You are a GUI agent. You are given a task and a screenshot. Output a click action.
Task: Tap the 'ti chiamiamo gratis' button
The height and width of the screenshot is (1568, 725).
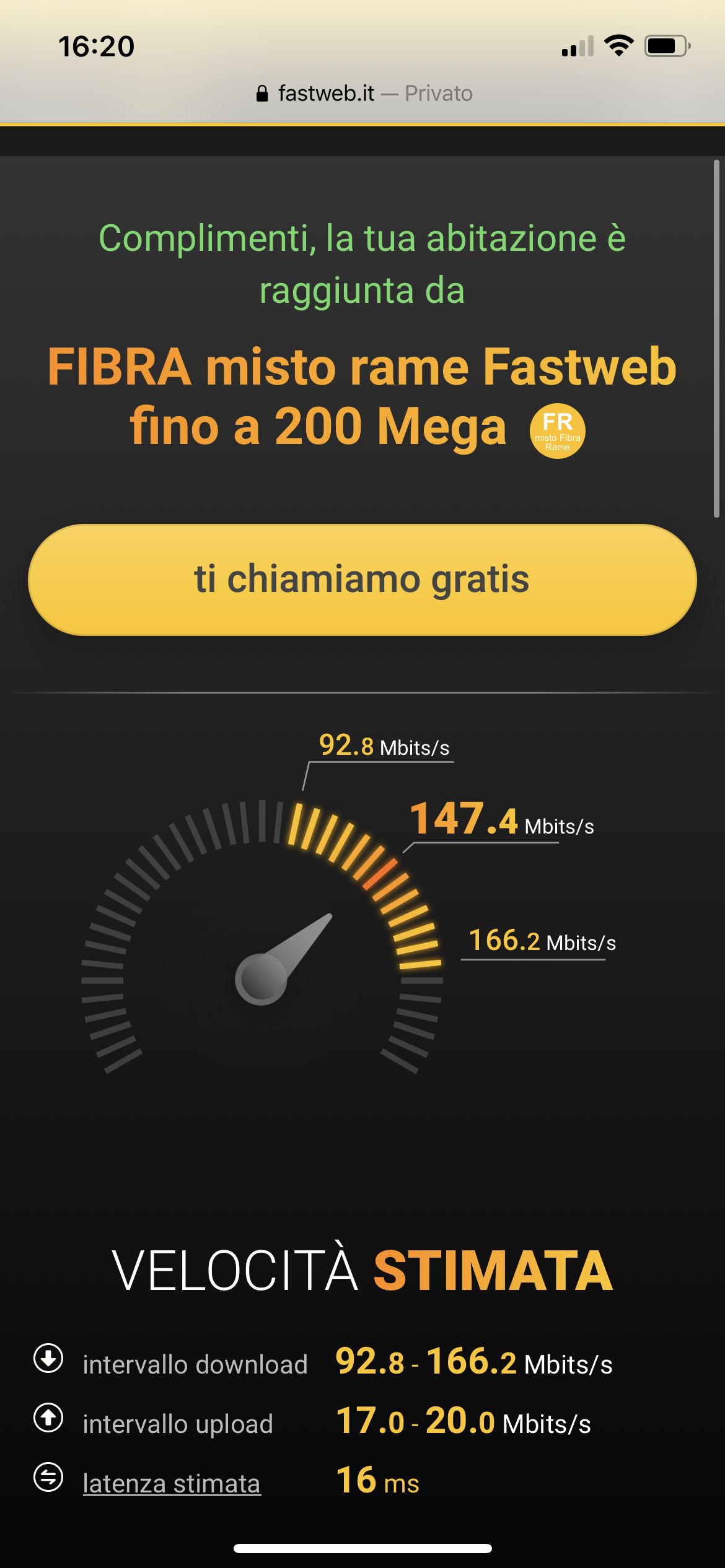(x=362, y=580)
